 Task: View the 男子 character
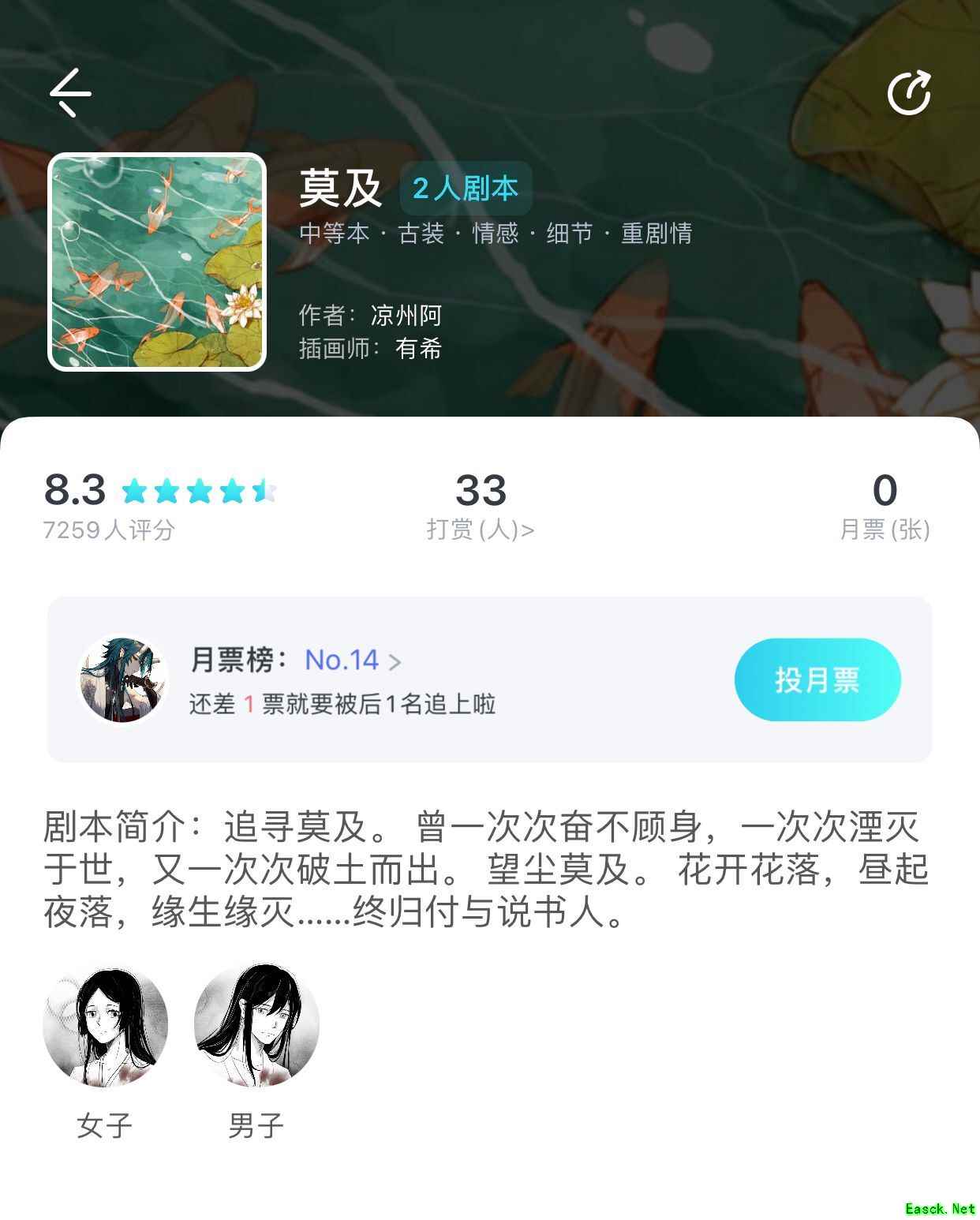(256, 1026)
